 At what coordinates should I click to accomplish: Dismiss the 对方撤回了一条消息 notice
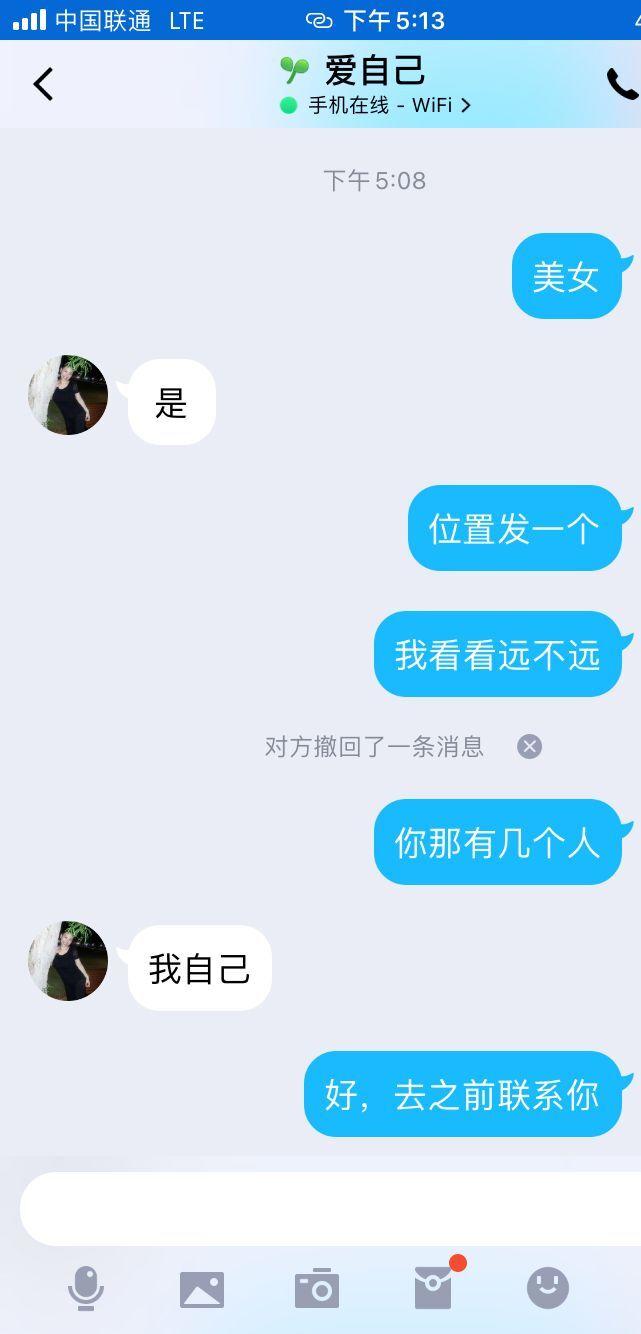[x=529, y=747]
